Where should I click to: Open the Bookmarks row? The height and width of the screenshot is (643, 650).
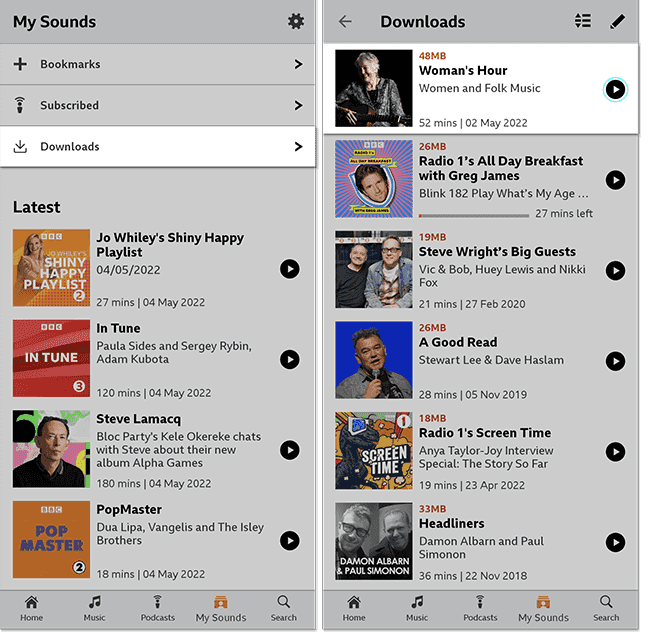tap(158, 64)
